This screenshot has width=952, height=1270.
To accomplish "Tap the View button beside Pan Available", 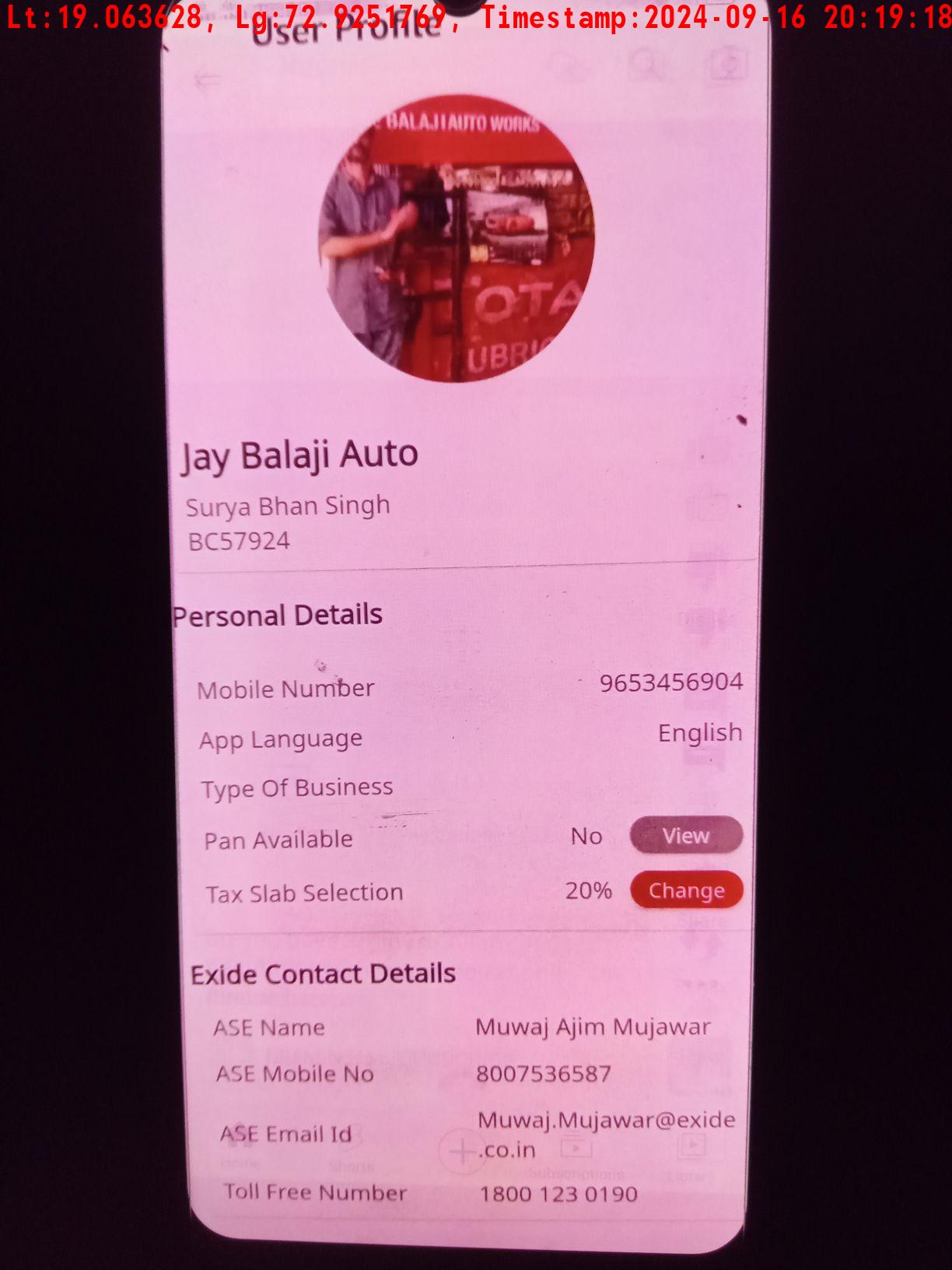I will pos(685,836).
